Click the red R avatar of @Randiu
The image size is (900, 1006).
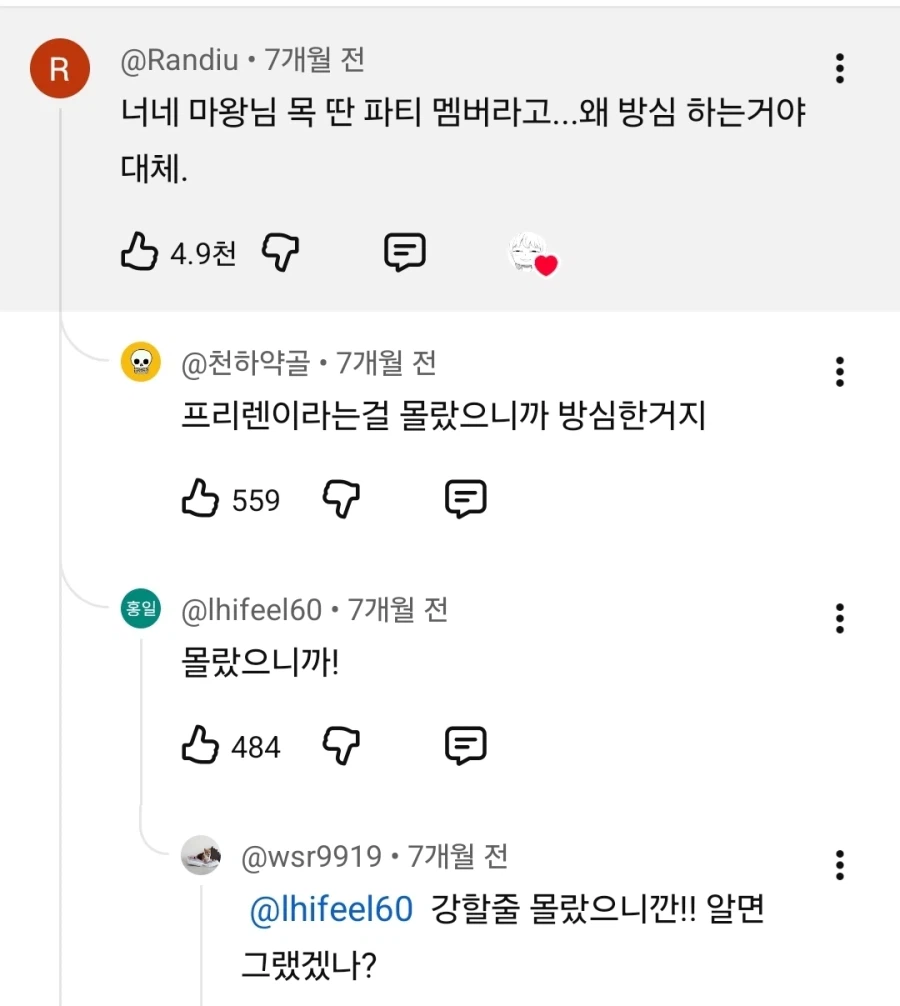pyautogui.click(x=60, y=68)
